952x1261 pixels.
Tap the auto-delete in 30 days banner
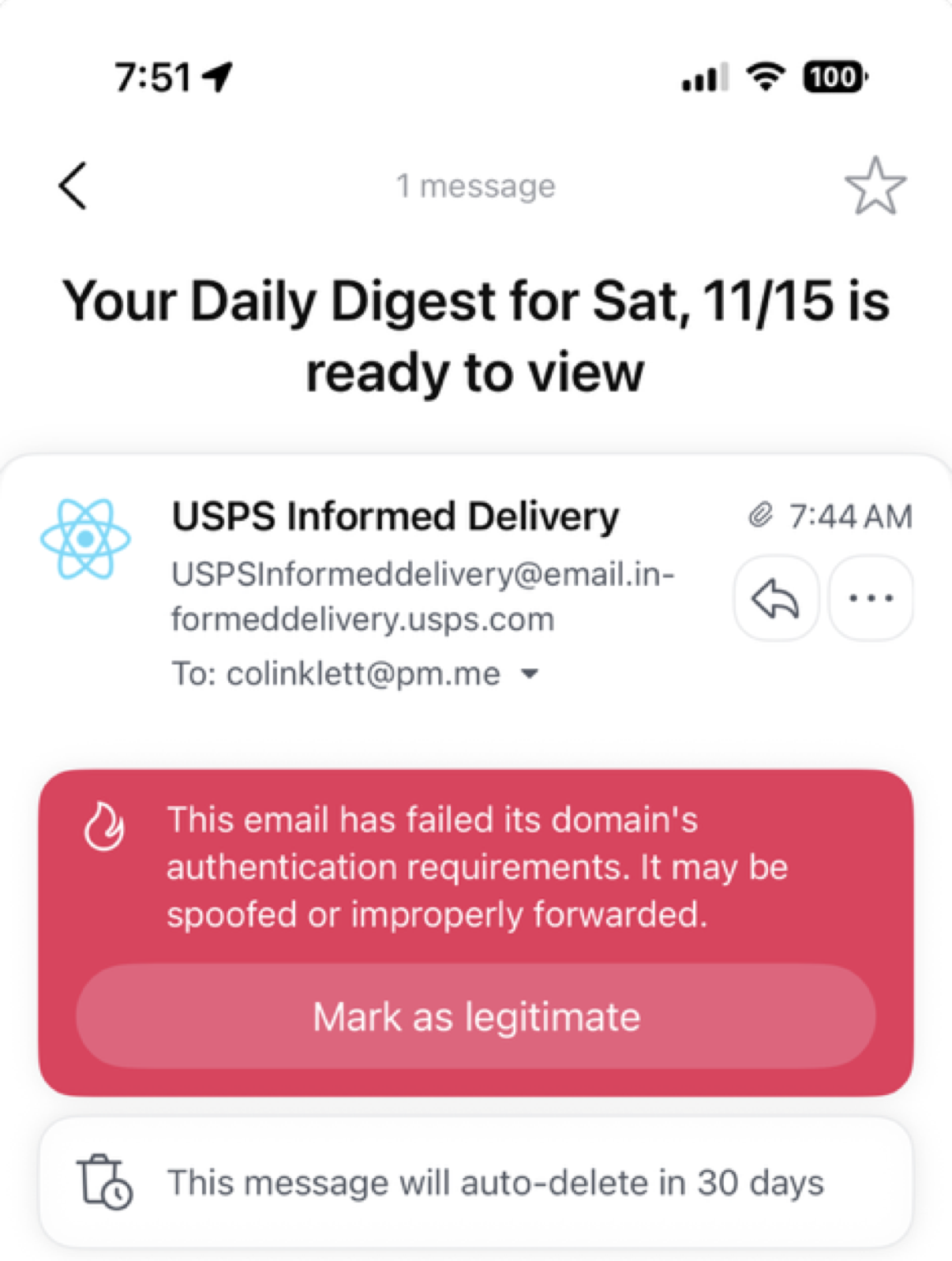point(475,1182)
